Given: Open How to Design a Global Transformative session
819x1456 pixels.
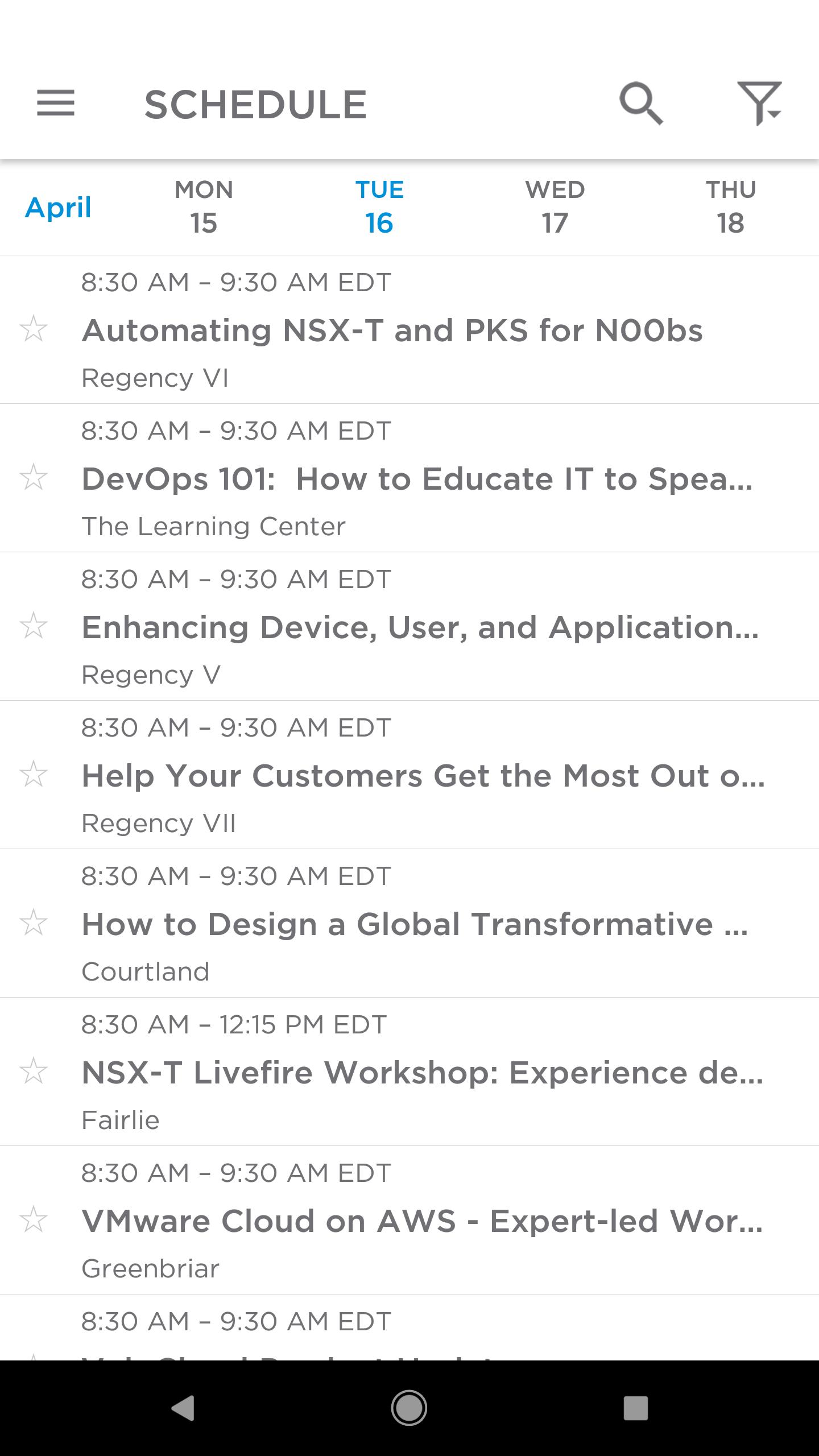Looking at the screenshot, I should point(415,924).
